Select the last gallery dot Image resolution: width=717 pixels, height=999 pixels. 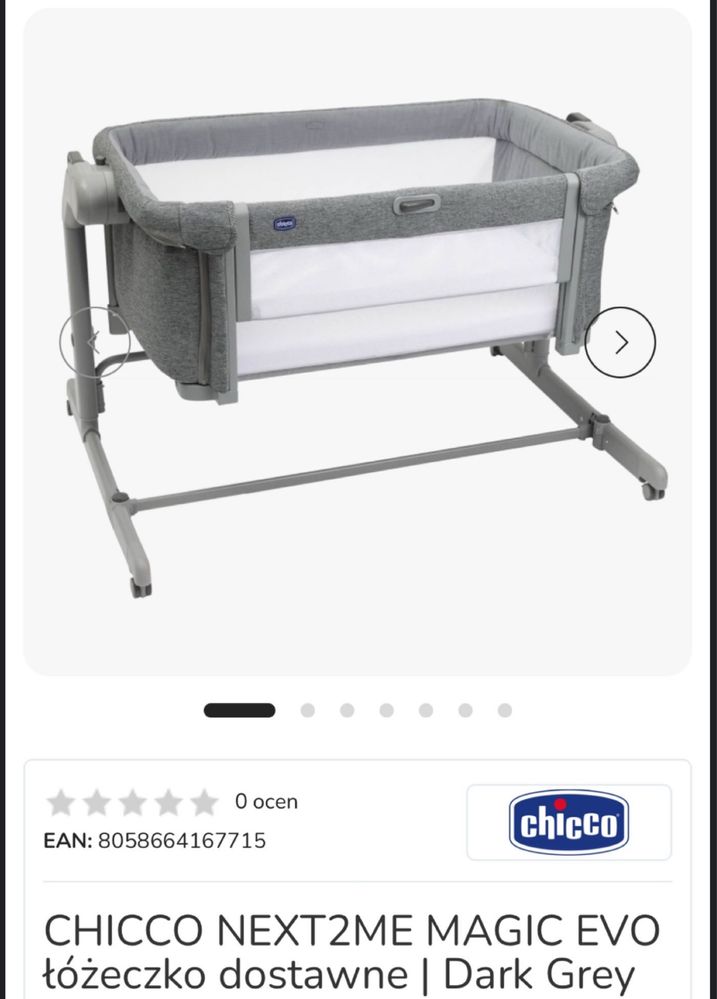pos(505,710)
